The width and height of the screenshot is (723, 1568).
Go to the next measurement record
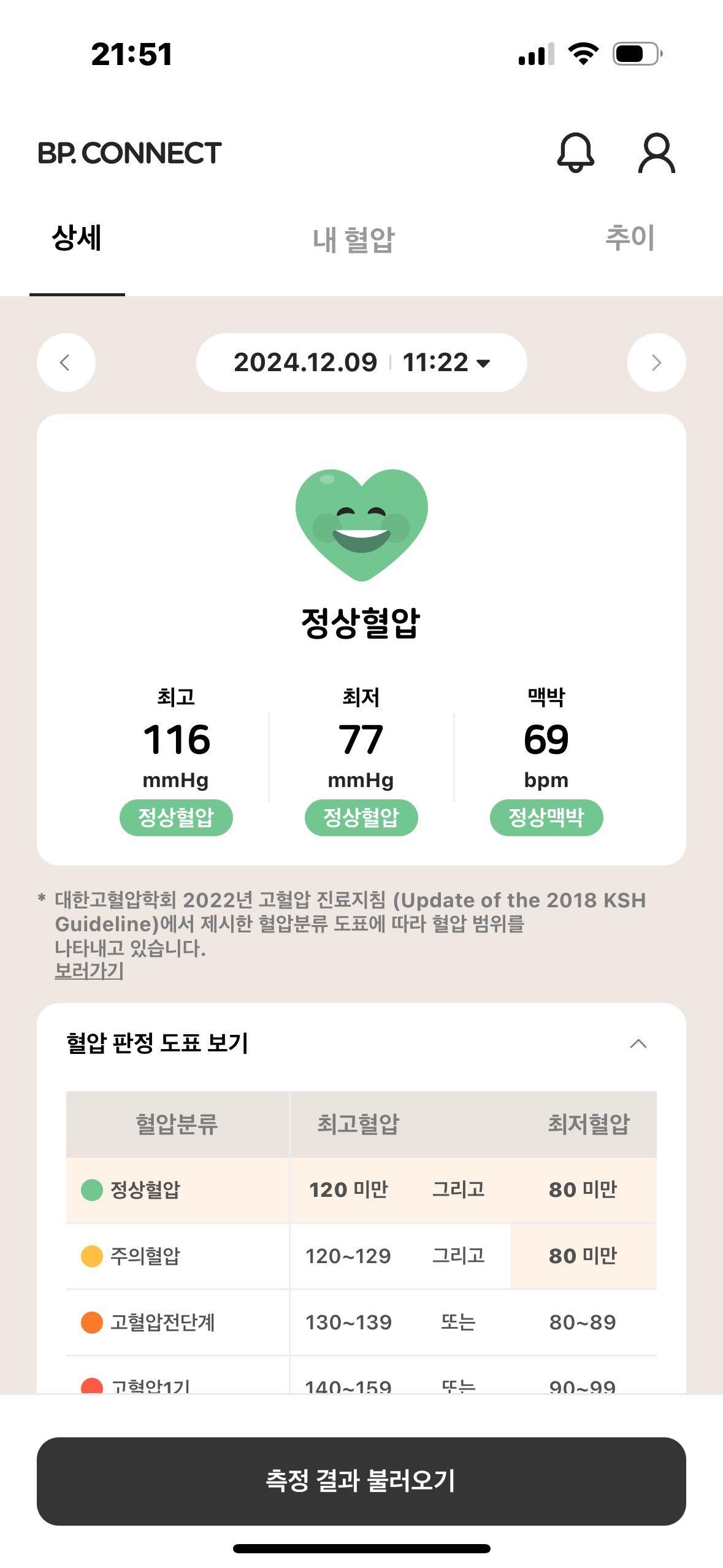click(656, 363)
